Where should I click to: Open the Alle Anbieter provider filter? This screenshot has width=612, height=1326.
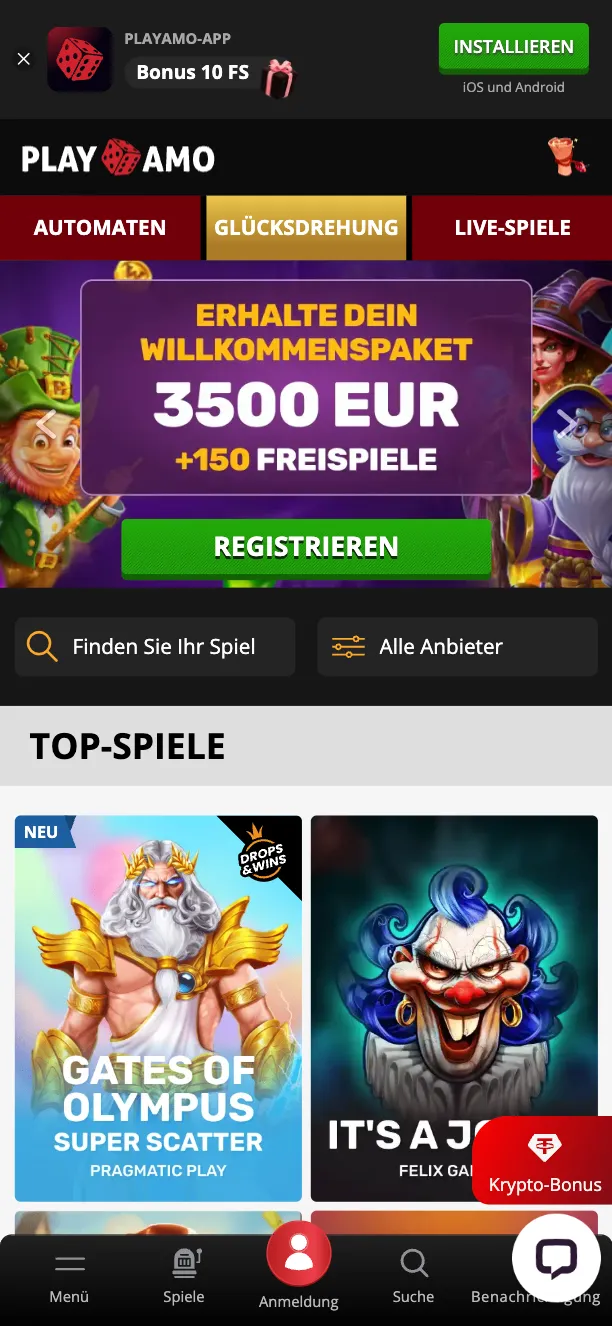pyautogui.click(x=457, y=647)
